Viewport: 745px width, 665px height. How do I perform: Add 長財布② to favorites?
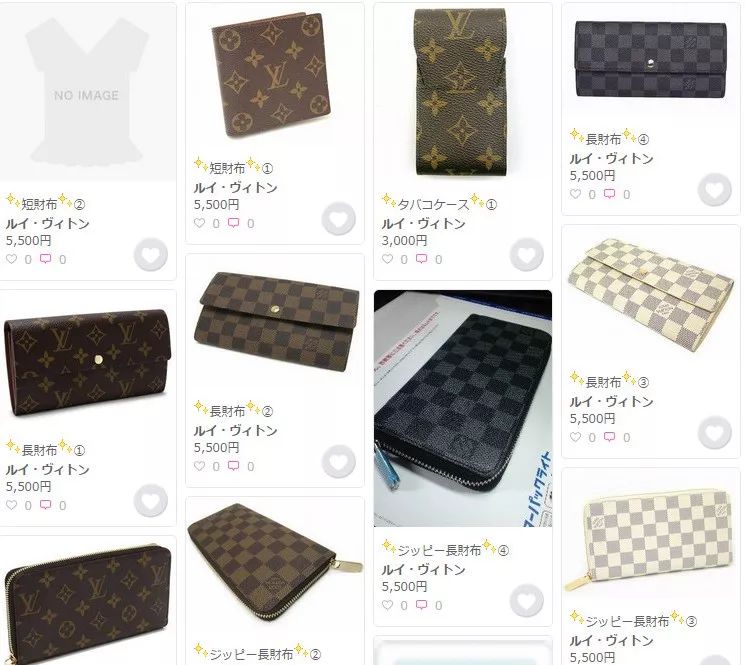(339, 462)
